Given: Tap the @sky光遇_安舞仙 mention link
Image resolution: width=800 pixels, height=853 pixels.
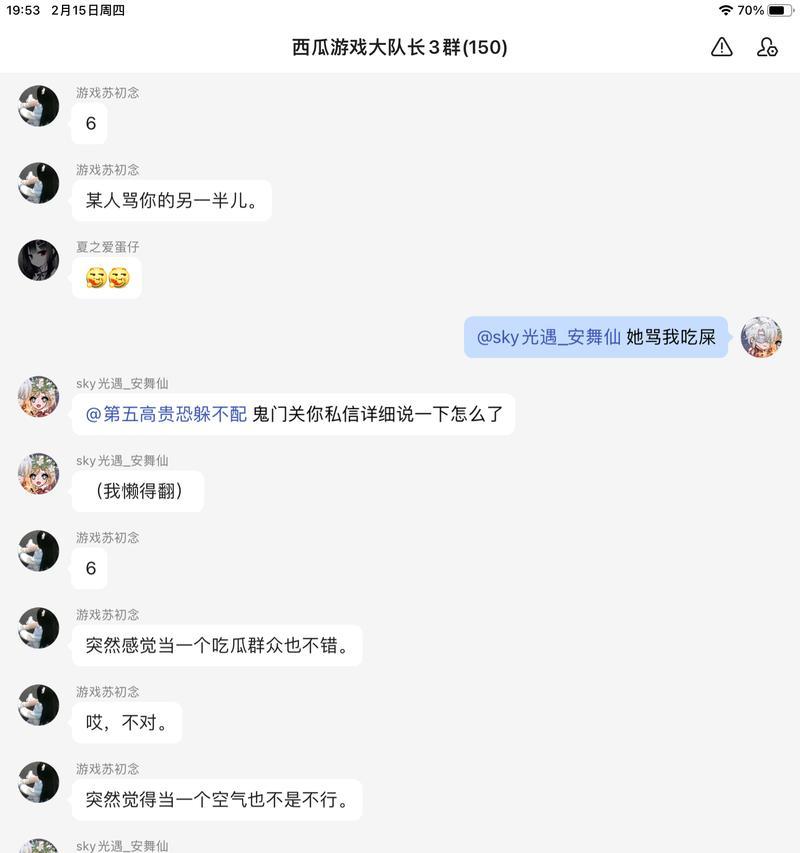Looking at the screenshot, I should point(548,337).
